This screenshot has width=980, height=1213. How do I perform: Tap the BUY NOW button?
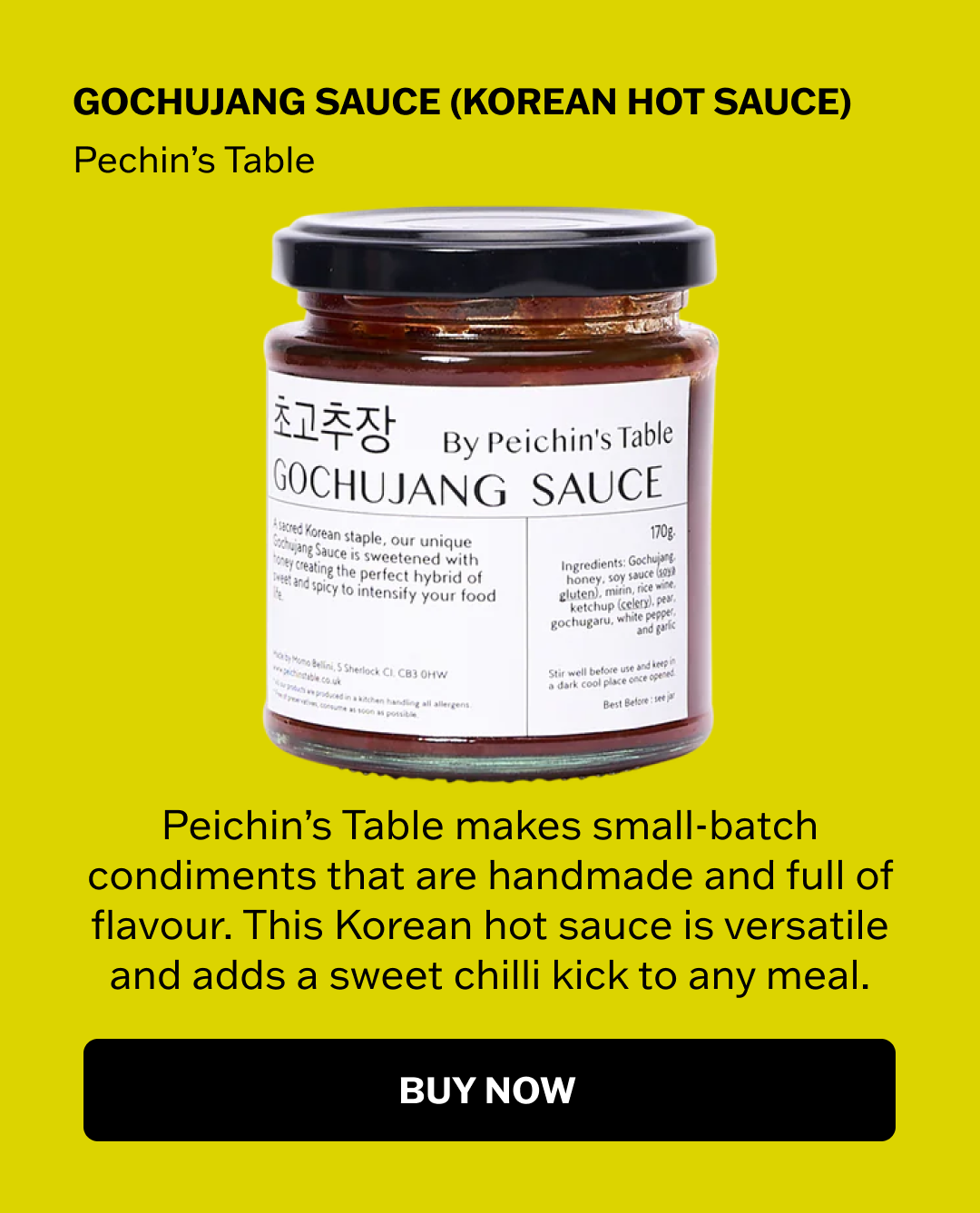tap(489, 1090)
